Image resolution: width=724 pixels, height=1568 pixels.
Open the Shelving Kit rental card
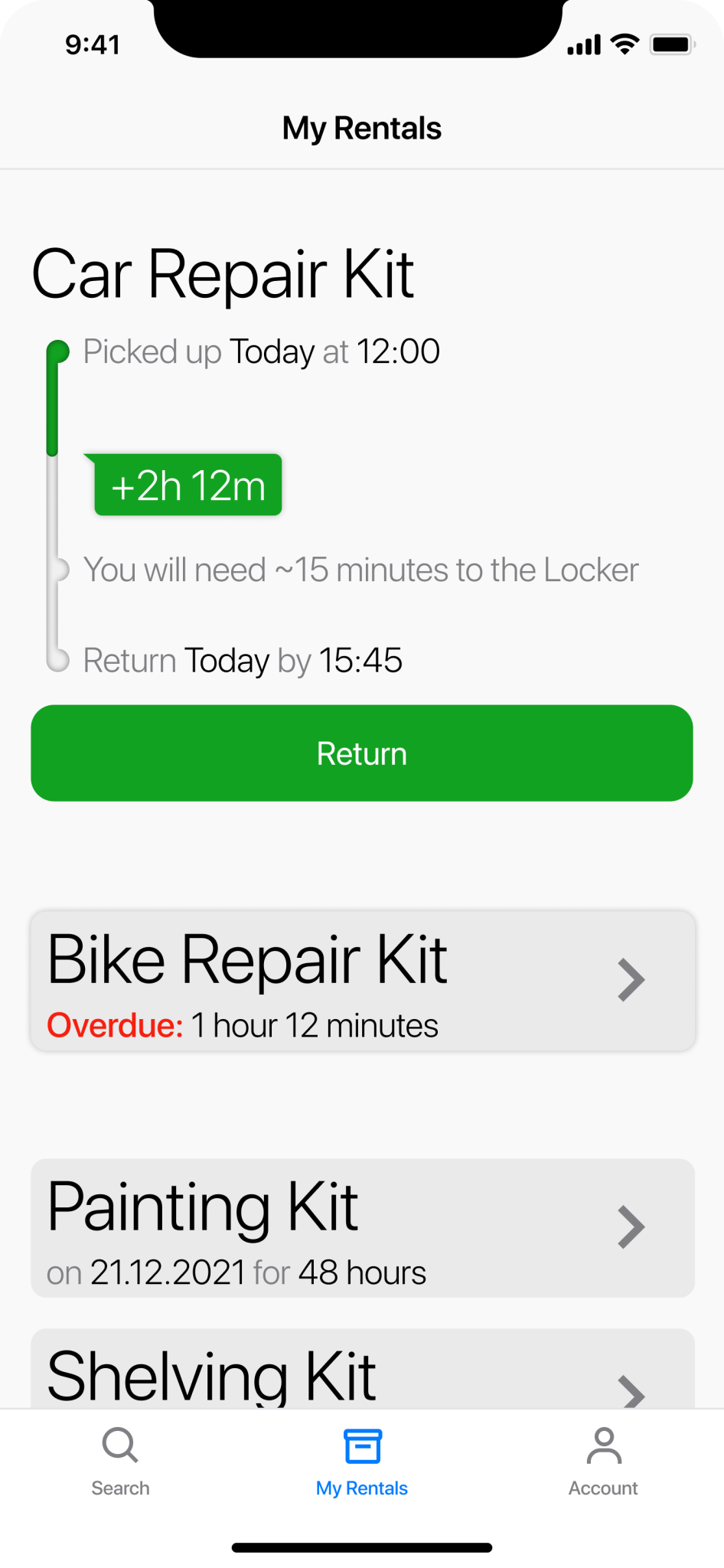pos(362,1369)
